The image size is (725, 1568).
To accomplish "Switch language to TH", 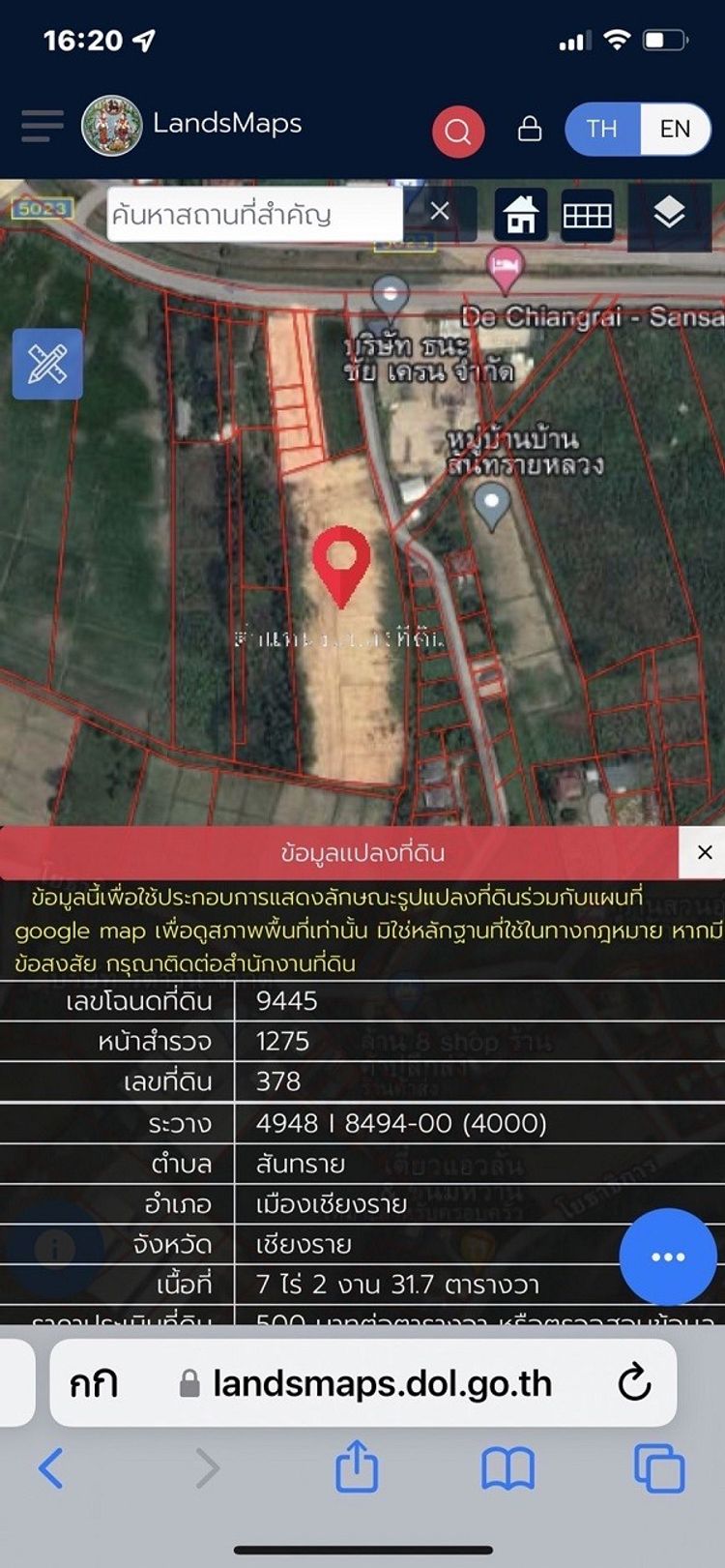I will coord(601,129).
